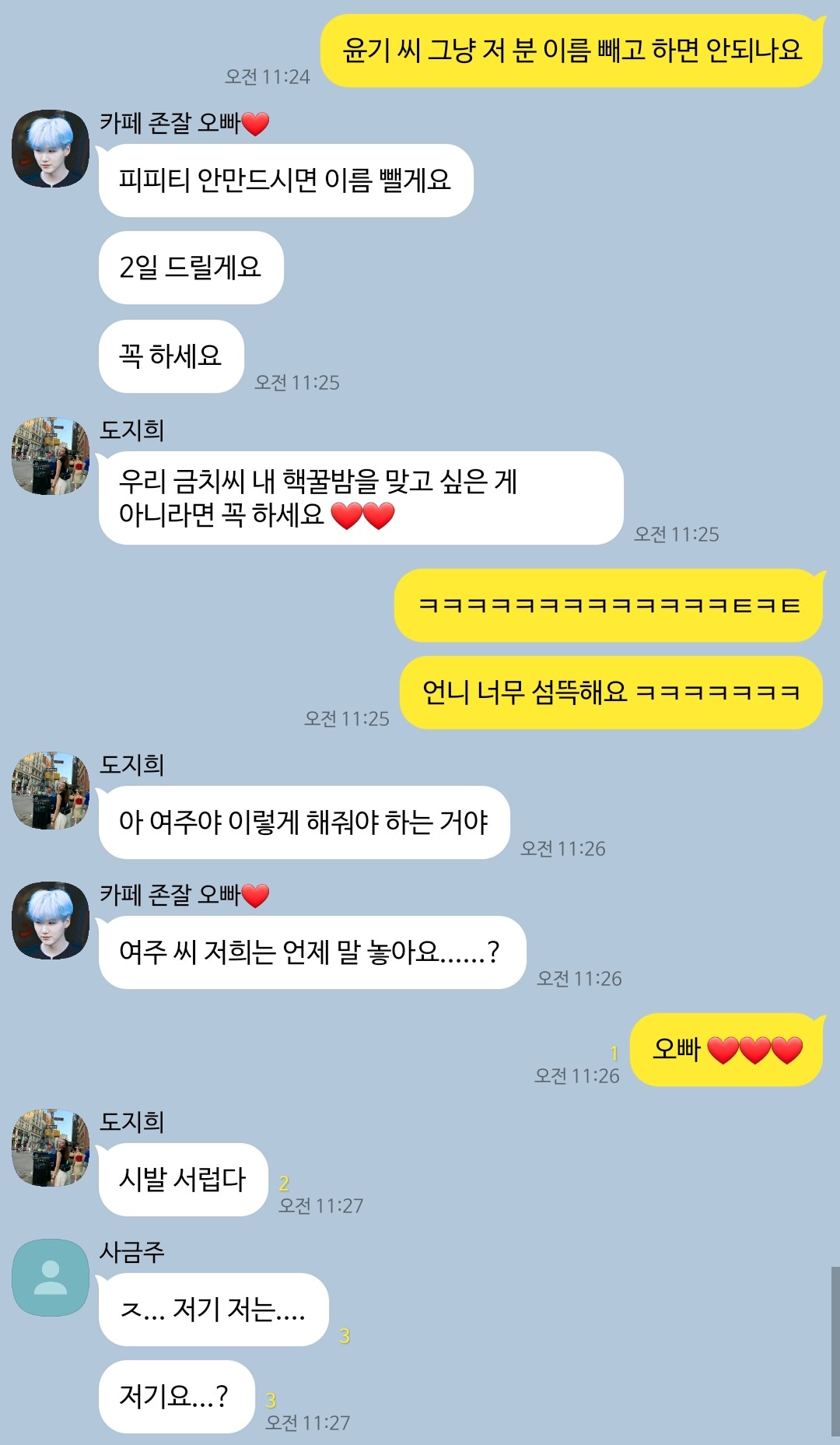Open 도지희's avatar beside the '시발 서럽다' message
Screen dimensions: 840x1445
click(x=51, y=1148)
